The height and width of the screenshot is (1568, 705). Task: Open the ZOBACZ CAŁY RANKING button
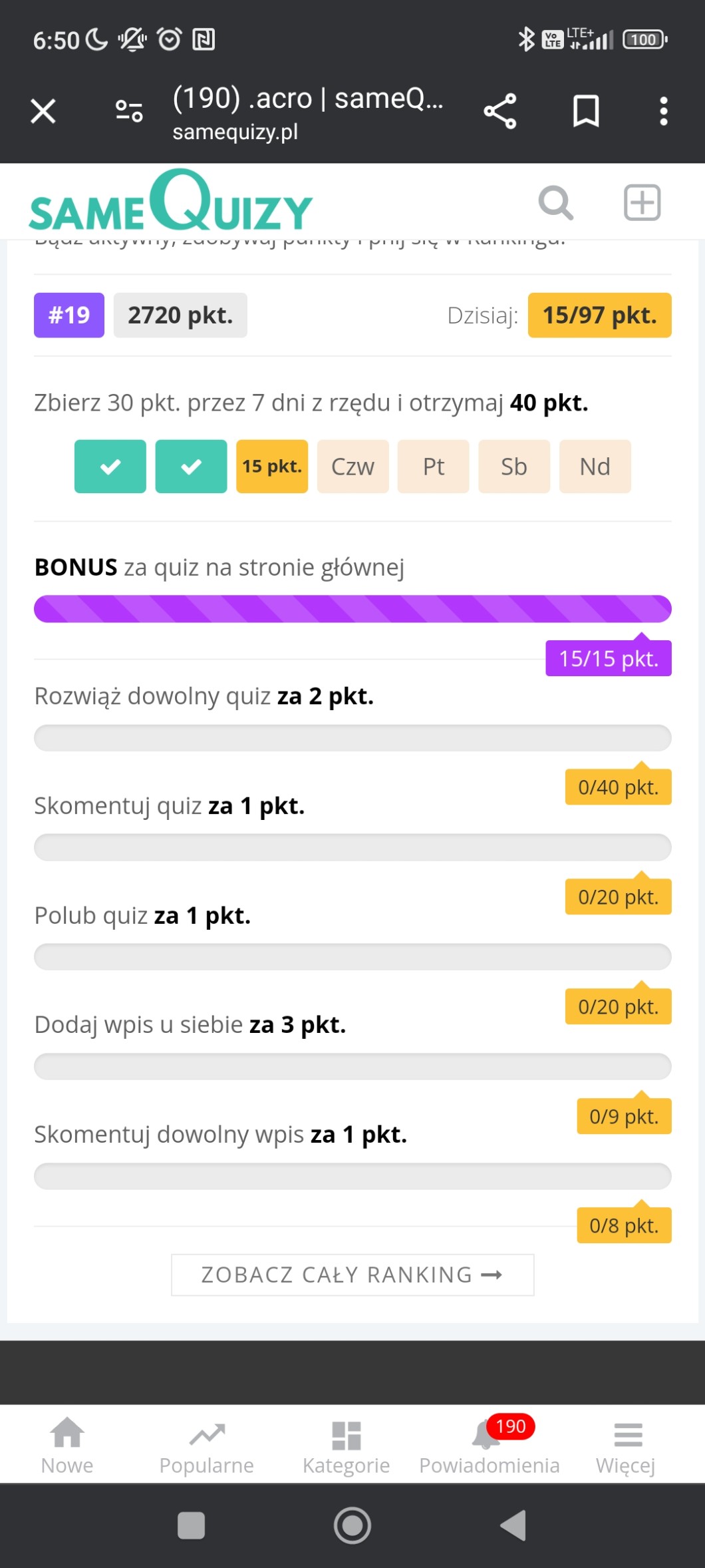pyautogui.click(x=352, y=1274)
